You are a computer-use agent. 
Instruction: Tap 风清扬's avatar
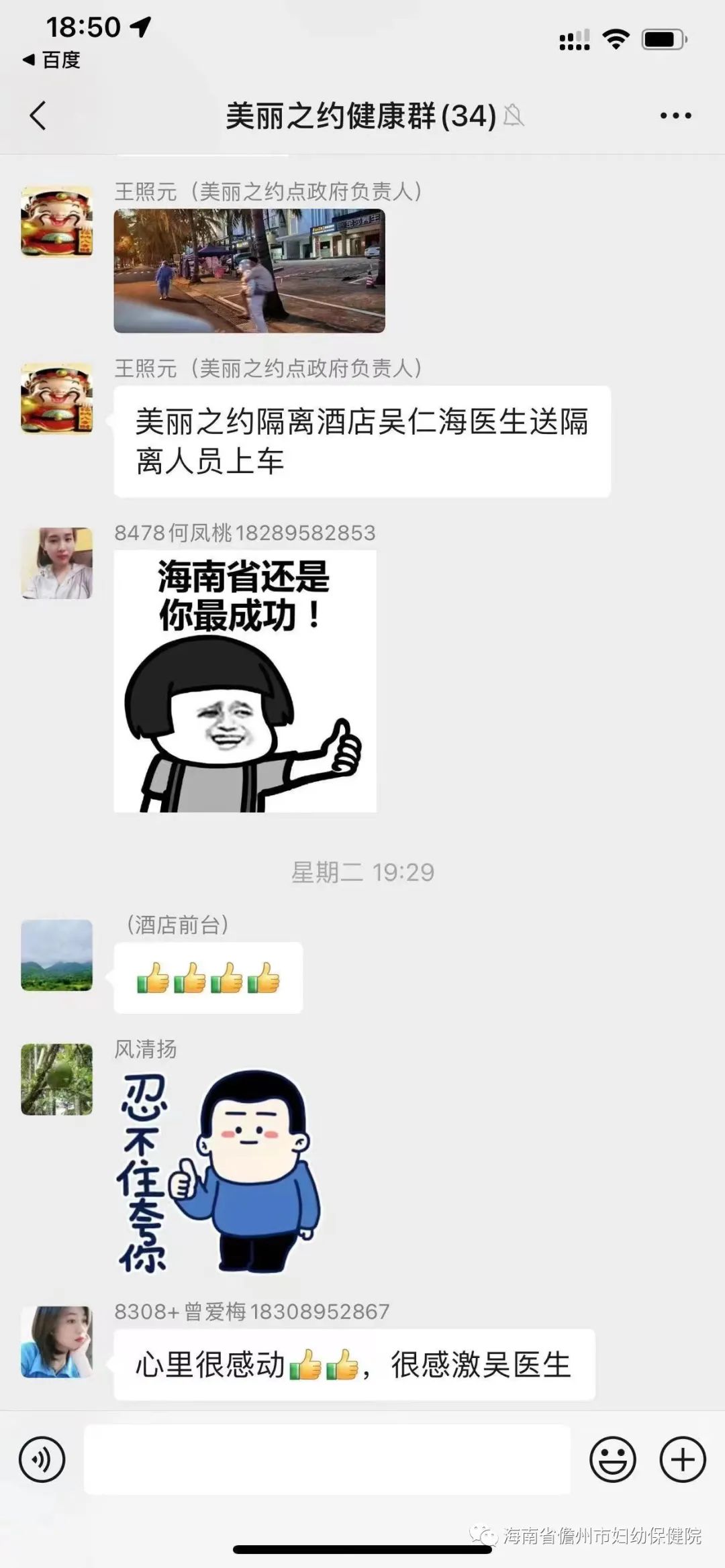click(57, 1079)
